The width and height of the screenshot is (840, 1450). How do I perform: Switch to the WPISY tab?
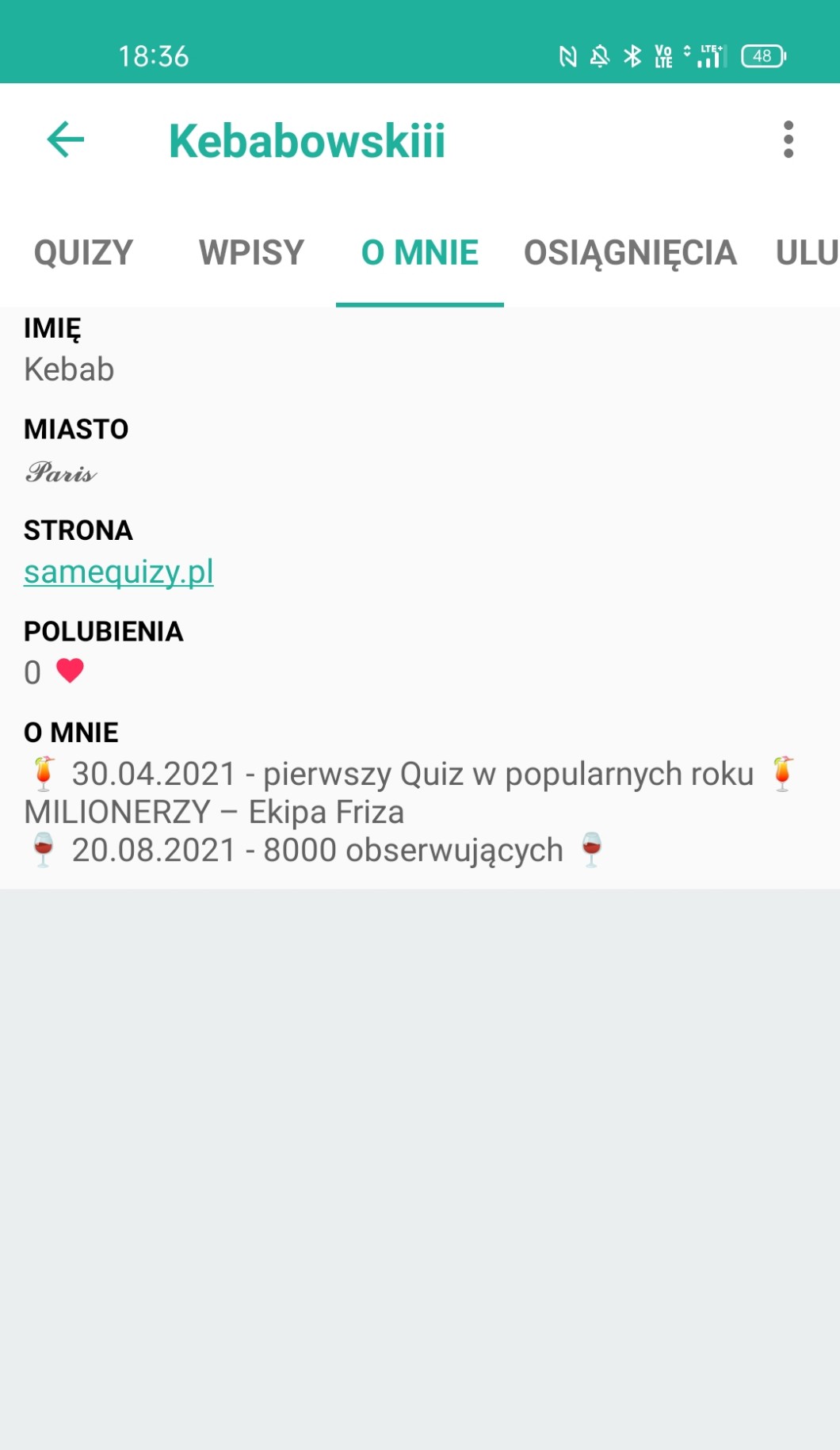(x=251, y=254)
